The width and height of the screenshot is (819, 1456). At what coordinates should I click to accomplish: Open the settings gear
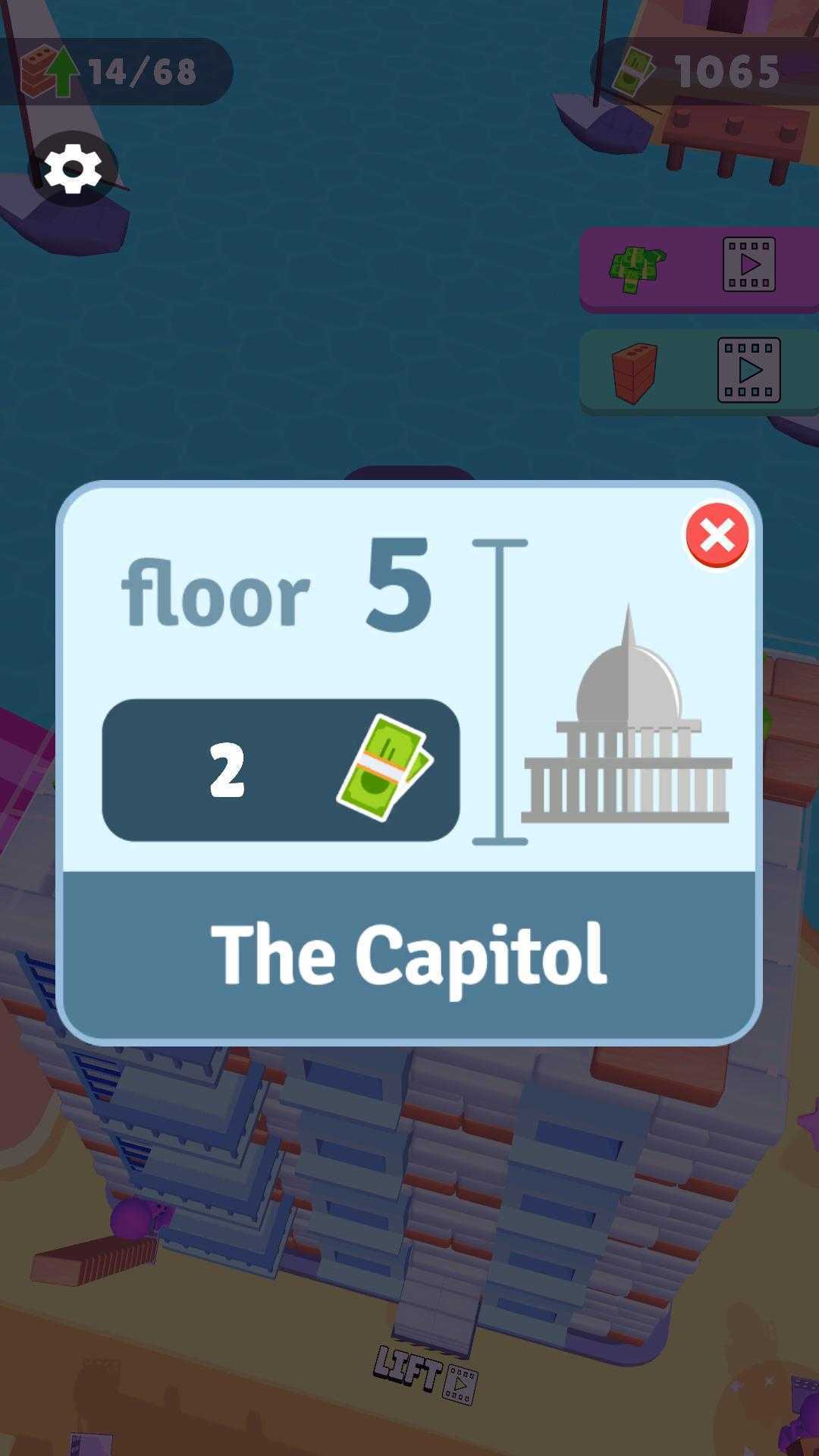tap(73, 169)
